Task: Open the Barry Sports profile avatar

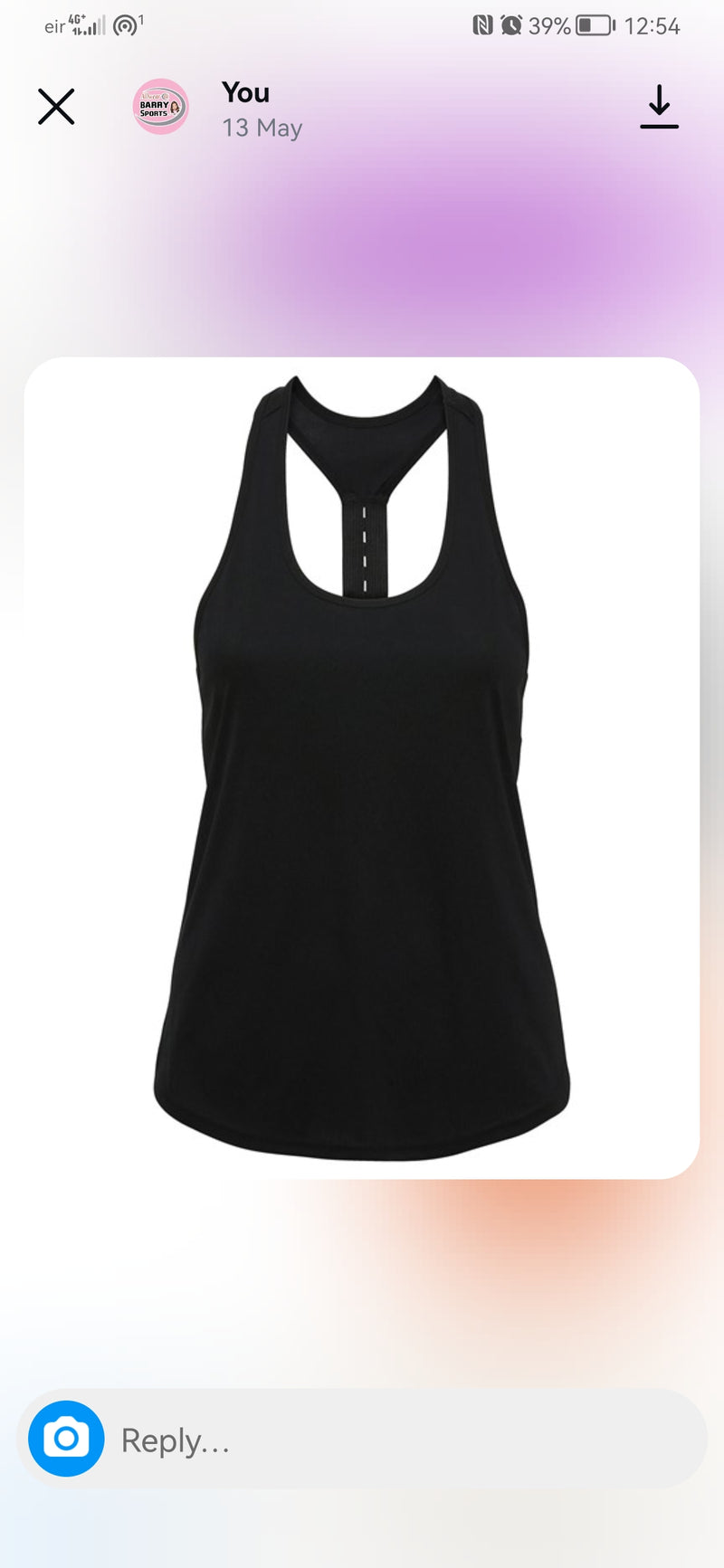Action: (x=161, y=107)
